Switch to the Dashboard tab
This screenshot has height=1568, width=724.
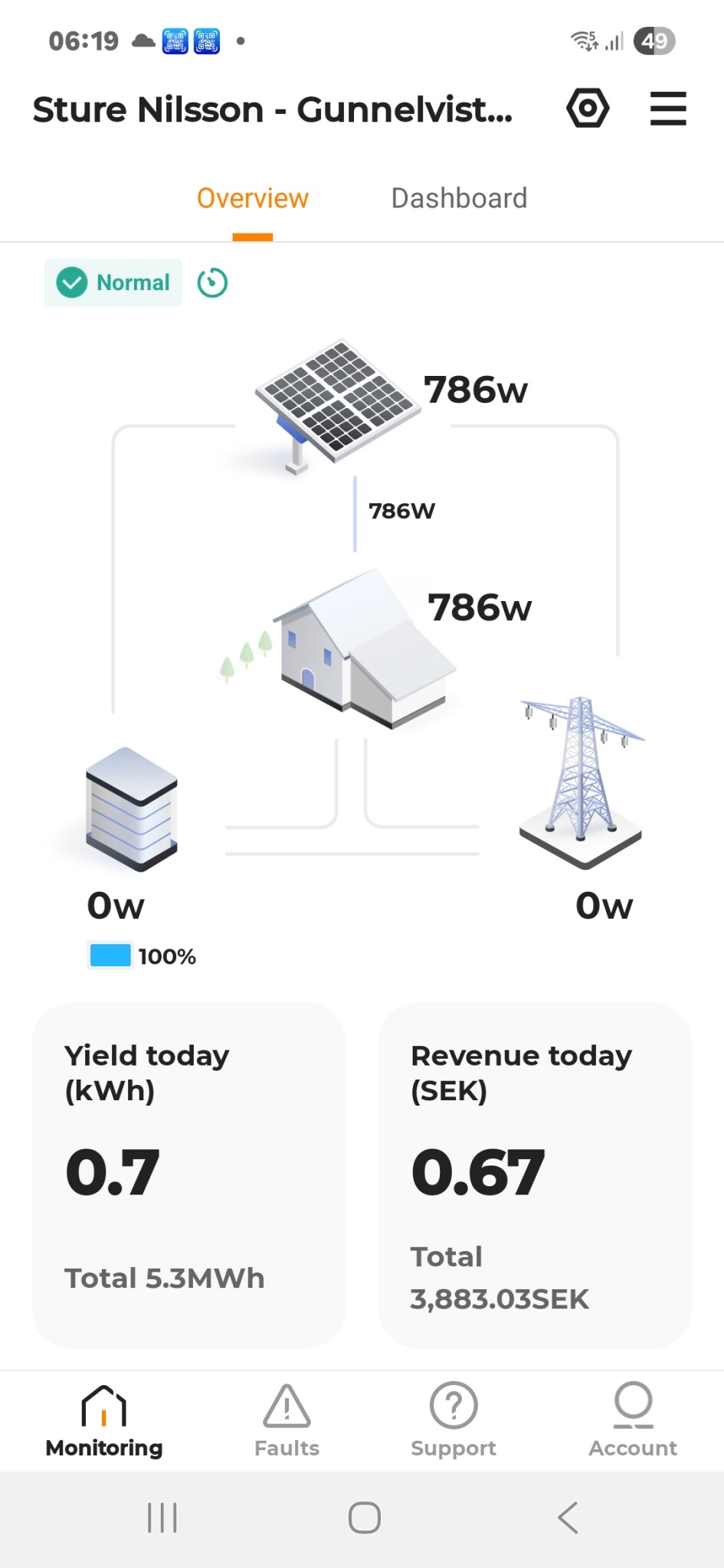[x=459, y=198]
